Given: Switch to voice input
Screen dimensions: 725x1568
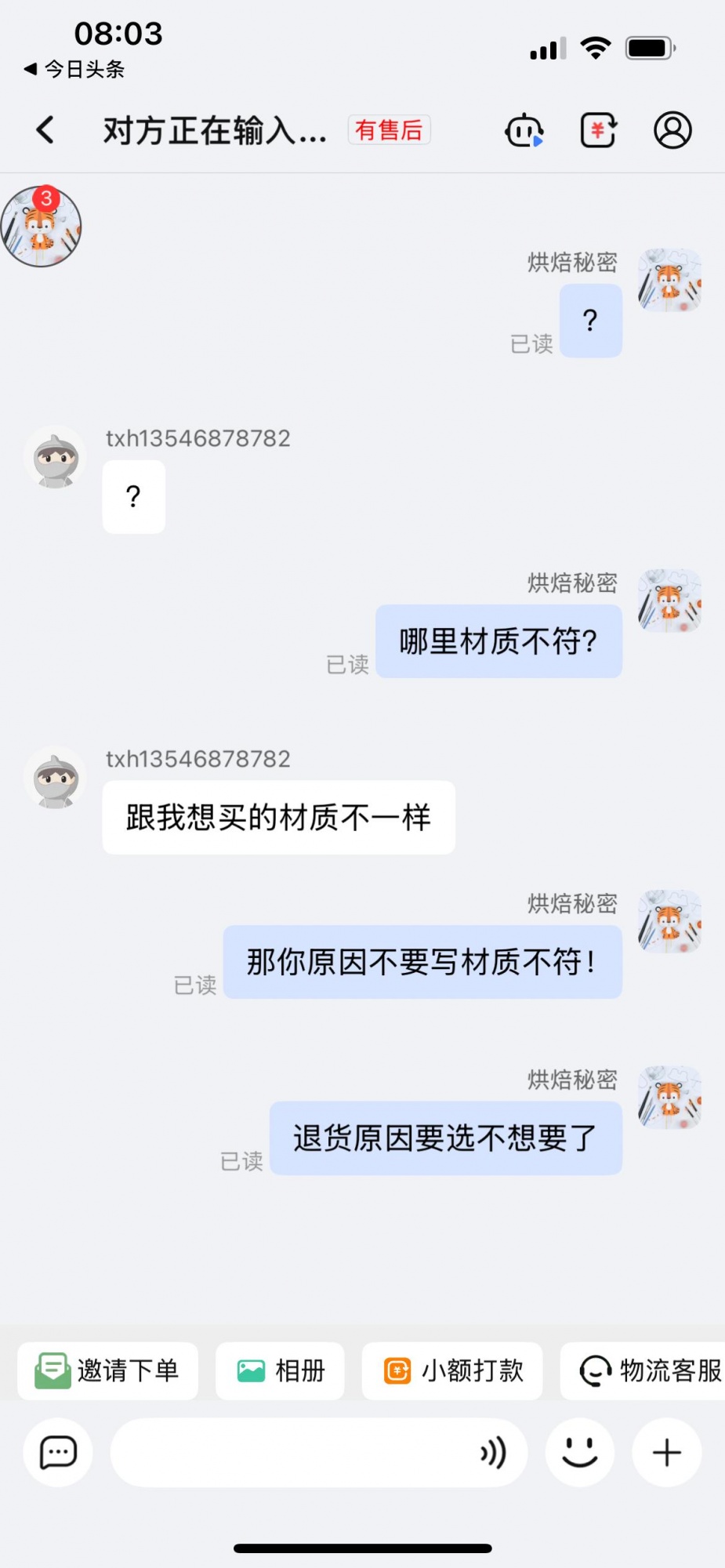Looking at the screenshot, I should (x=493, y=1453).
